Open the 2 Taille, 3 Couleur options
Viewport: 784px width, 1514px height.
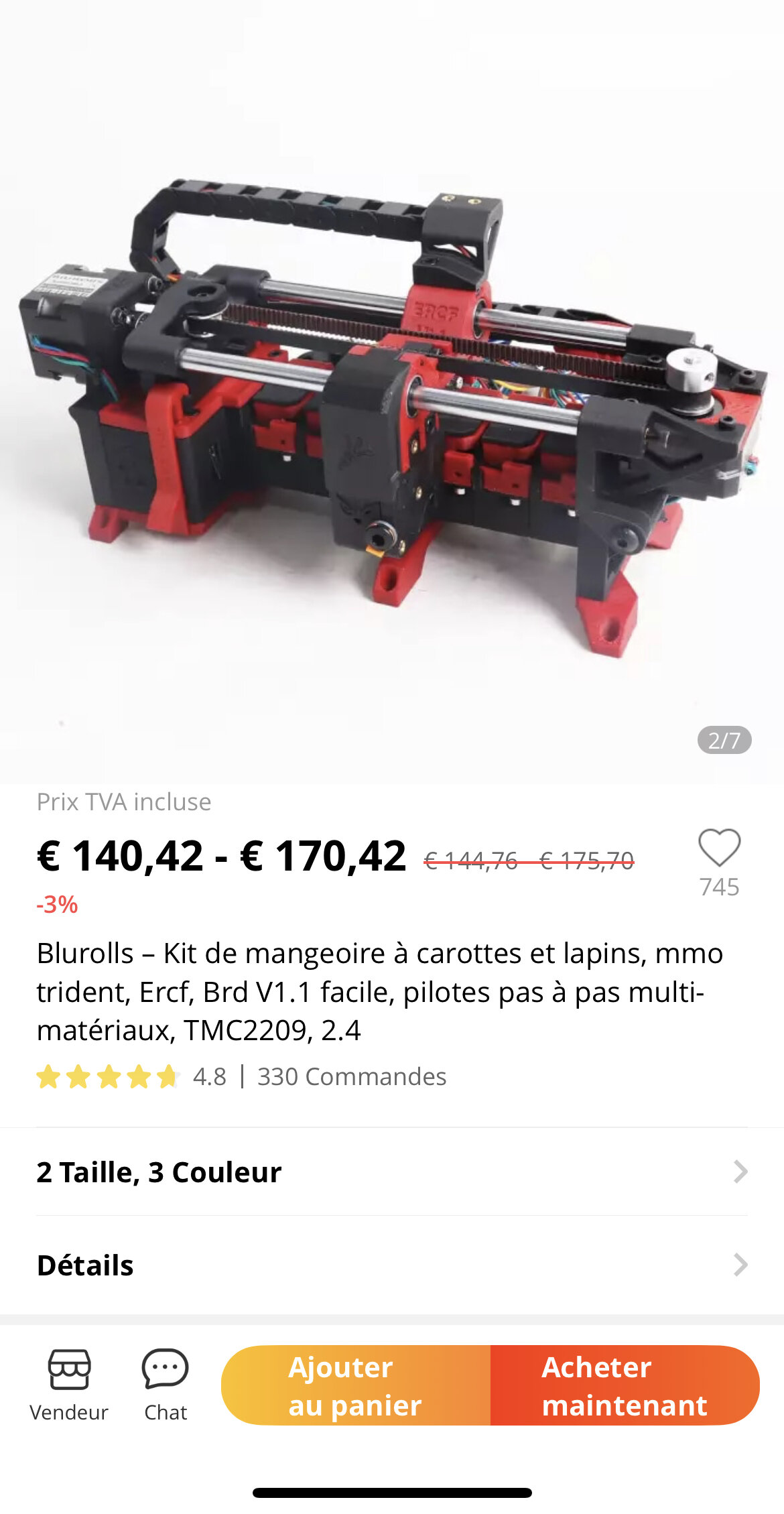click(391, 1172)
